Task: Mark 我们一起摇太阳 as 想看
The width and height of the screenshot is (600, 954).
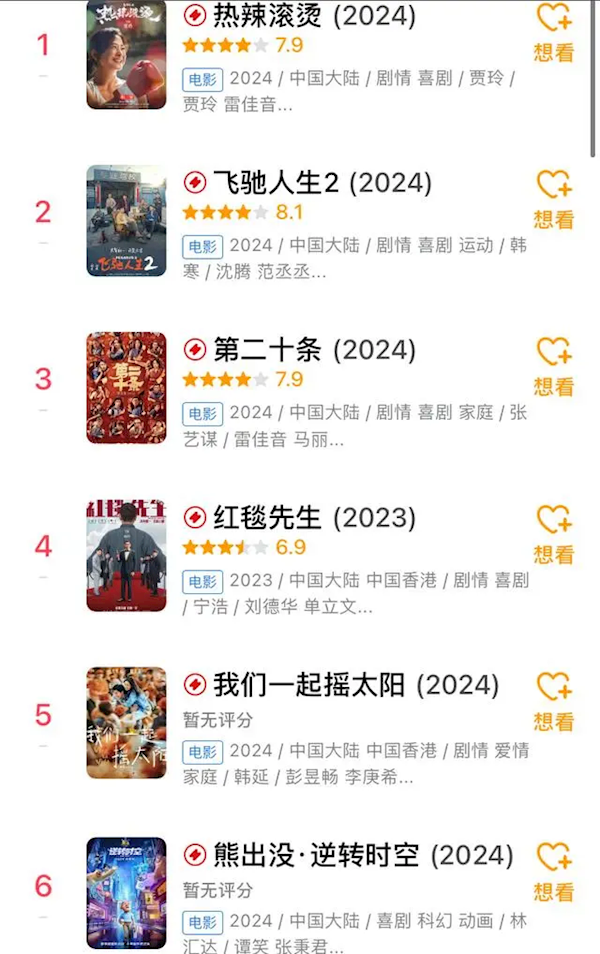Action: pyautogui.click(x=553, y=702)
